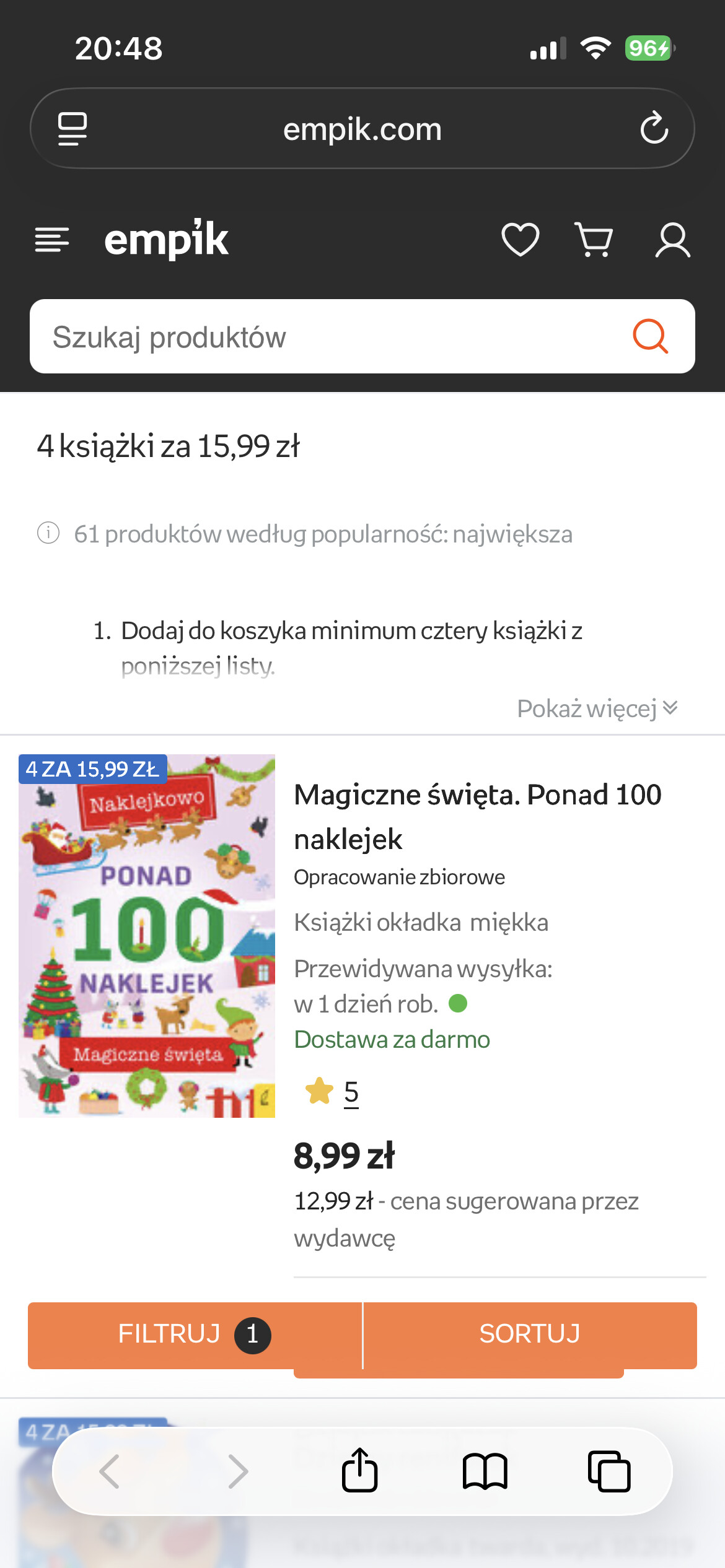Open the SORTUJ sorting options
This screenshot has width=725, height=1568.
point(530,1335)
